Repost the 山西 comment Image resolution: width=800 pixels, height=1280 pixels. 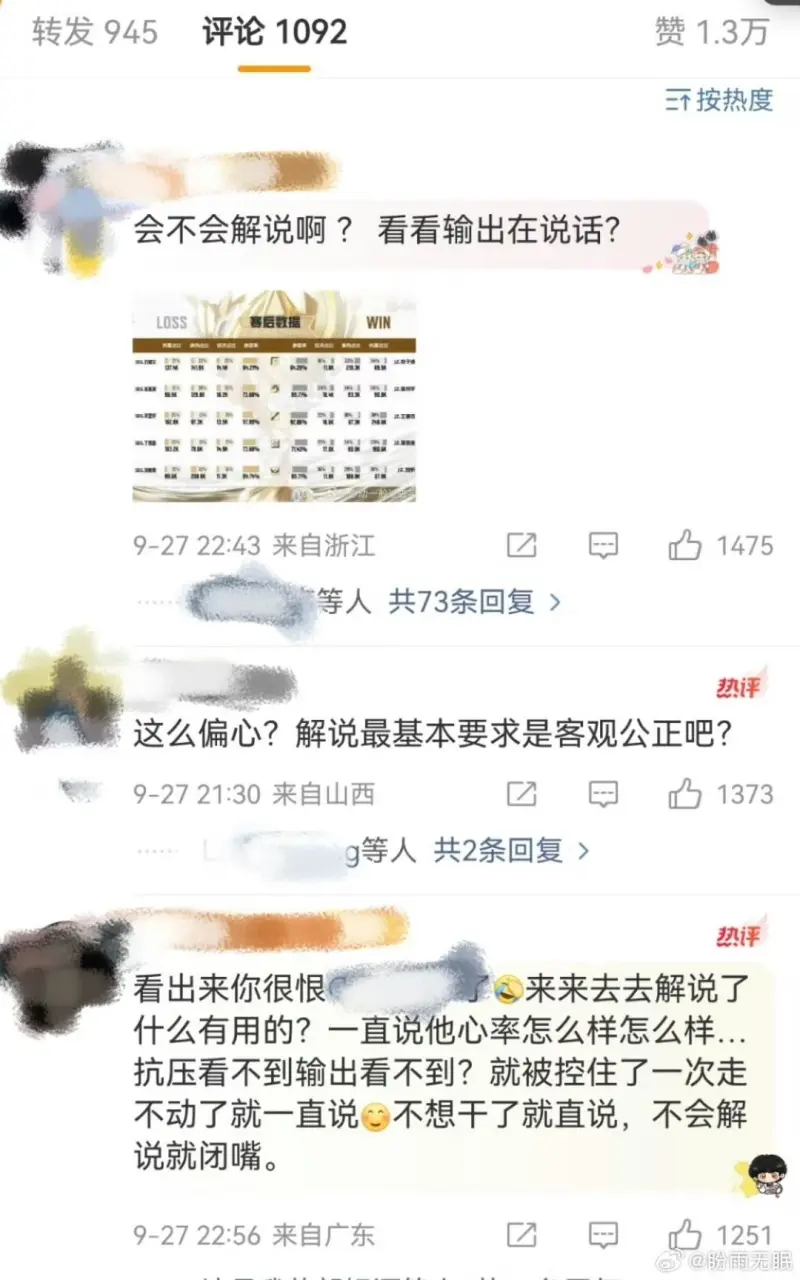coord(521,795)
